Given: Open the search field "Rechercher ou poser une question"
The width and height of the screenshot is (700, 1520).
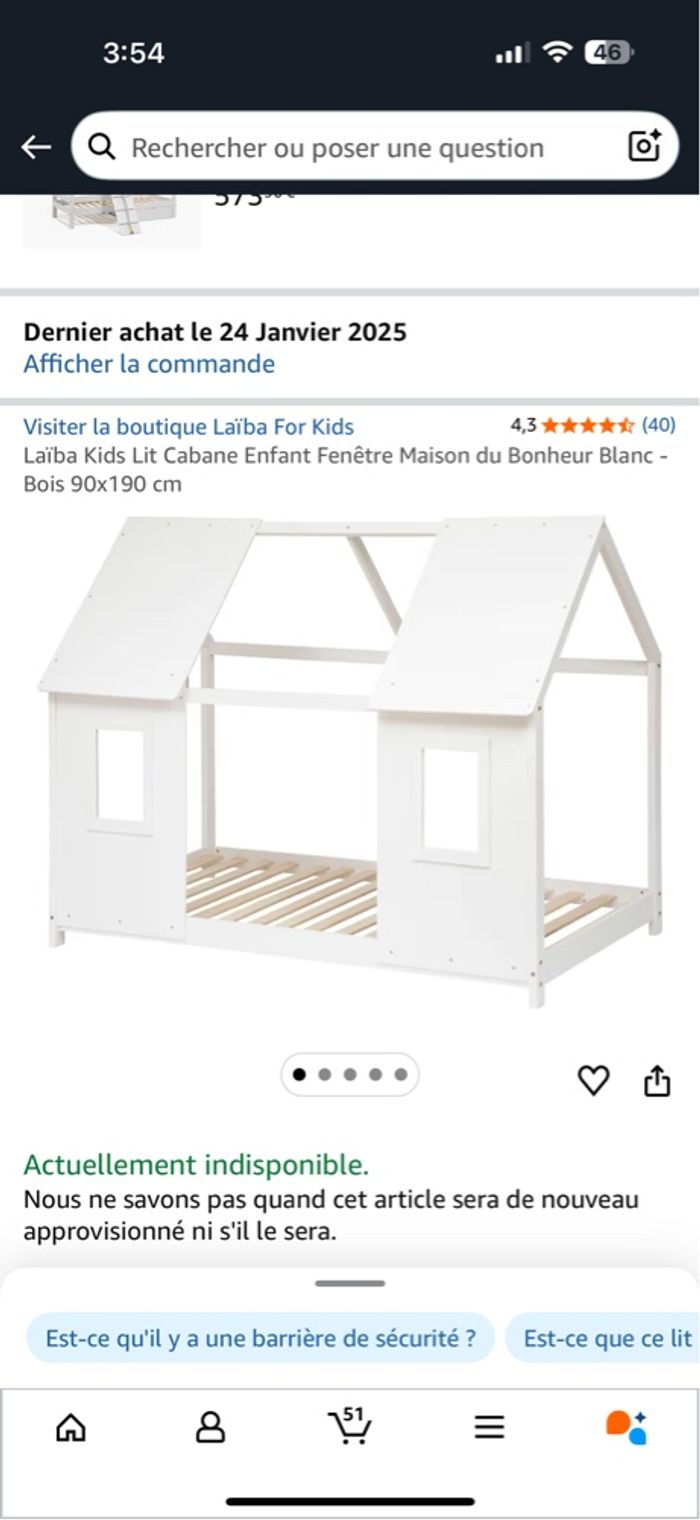Looking at the screenshot, I should [340, 148].
